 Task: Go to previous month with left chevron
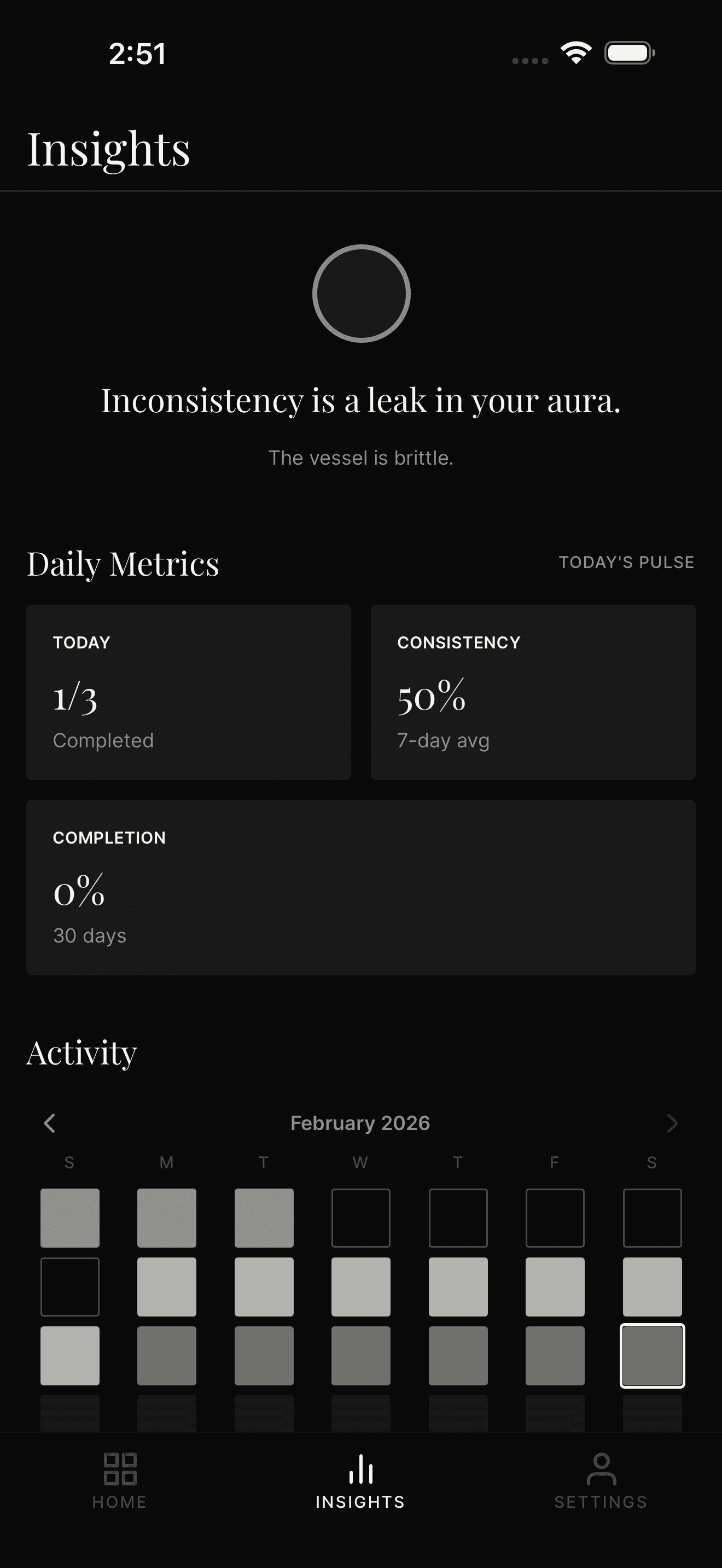coord(50,1123)
